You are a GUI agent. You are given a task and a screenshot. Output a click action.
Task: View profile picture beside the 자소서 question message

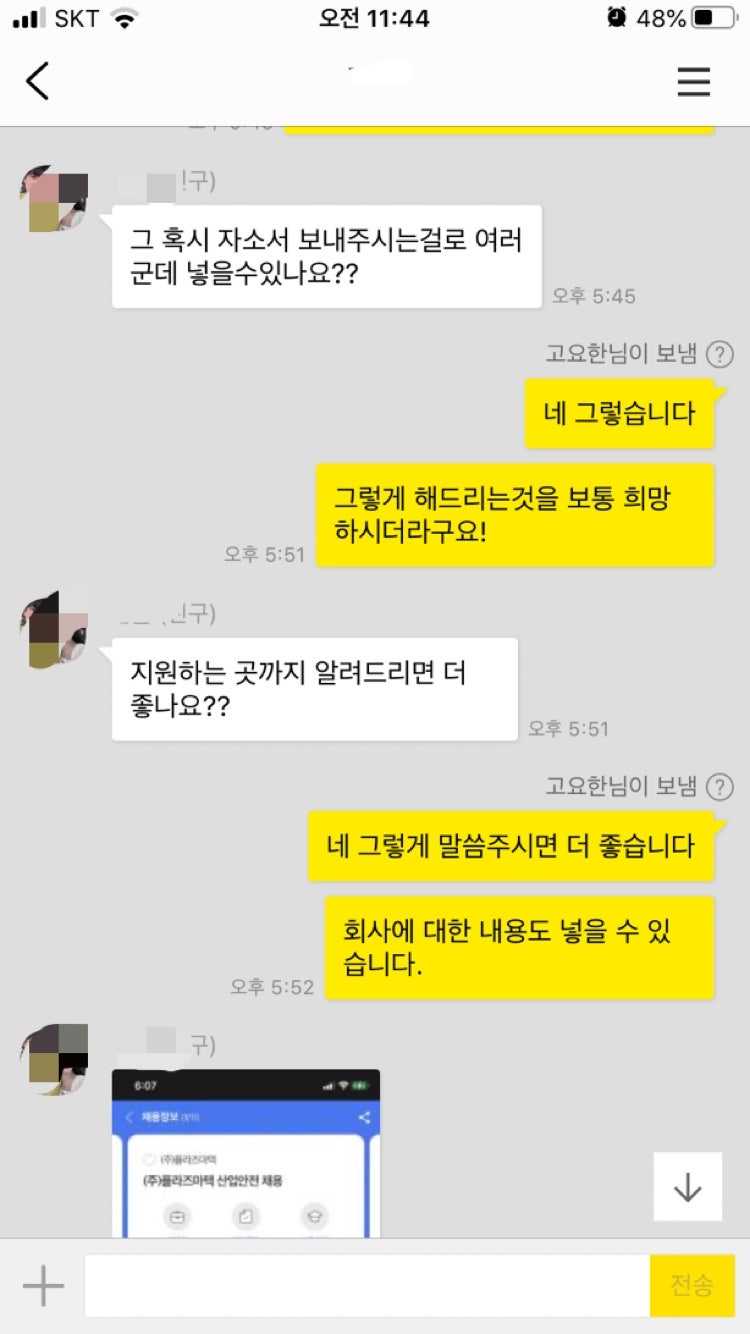point(54,199)
